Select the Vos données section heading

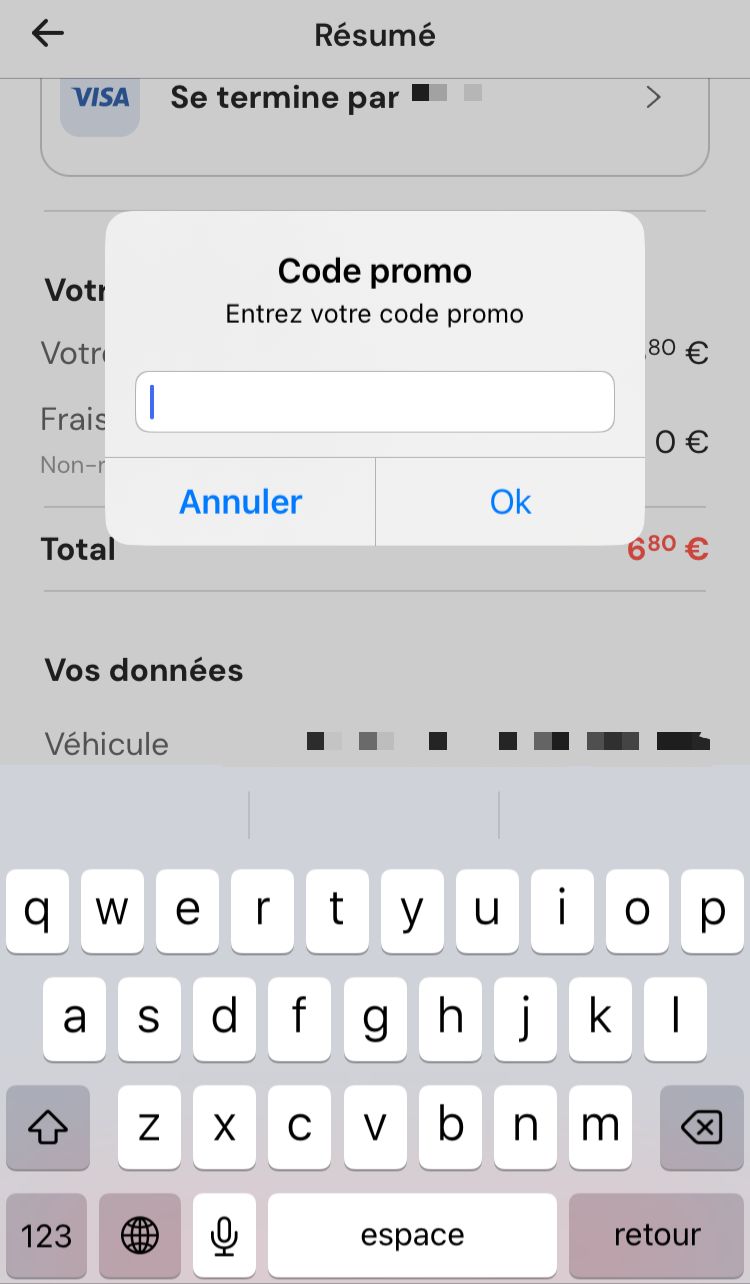tap(143, 670)
